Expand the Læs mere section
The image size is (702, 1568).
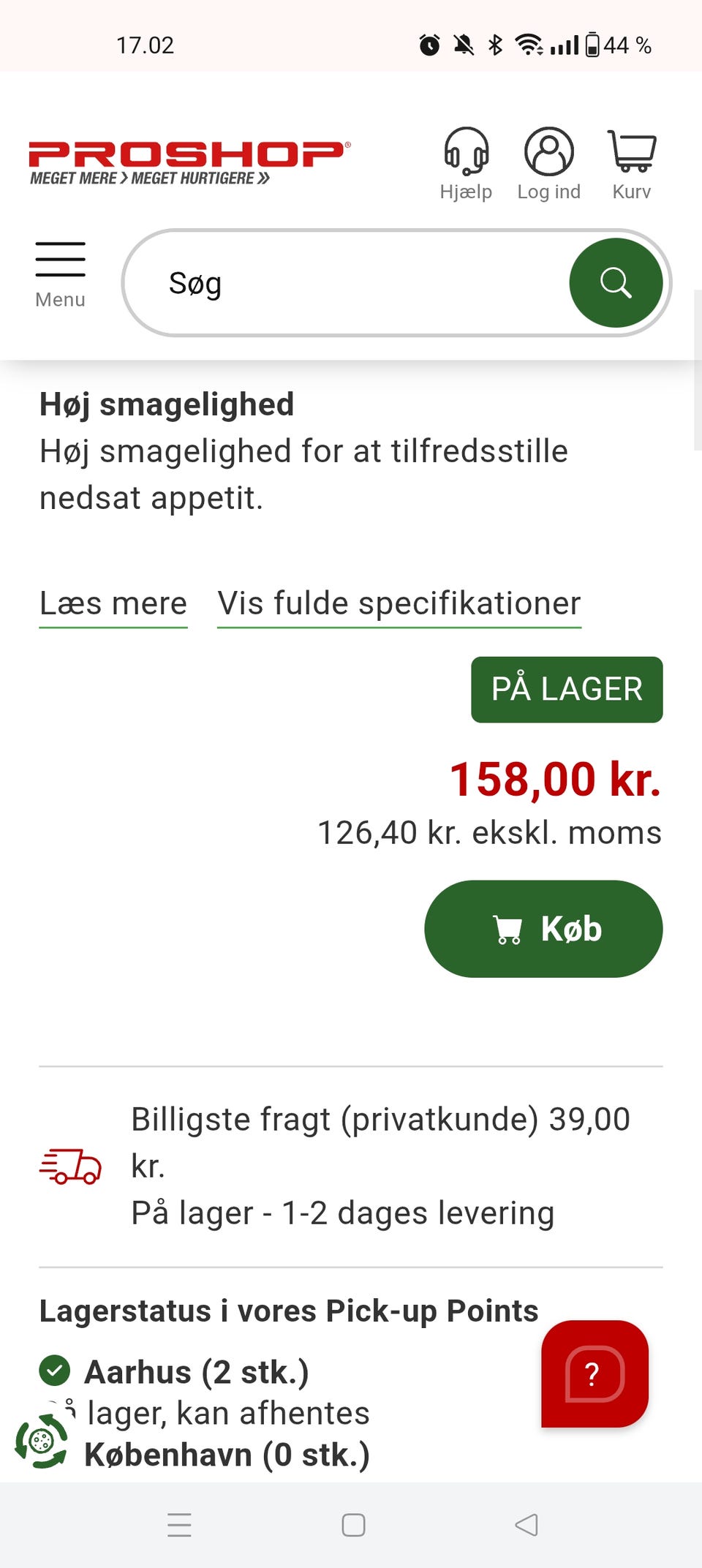click(113, 603)
